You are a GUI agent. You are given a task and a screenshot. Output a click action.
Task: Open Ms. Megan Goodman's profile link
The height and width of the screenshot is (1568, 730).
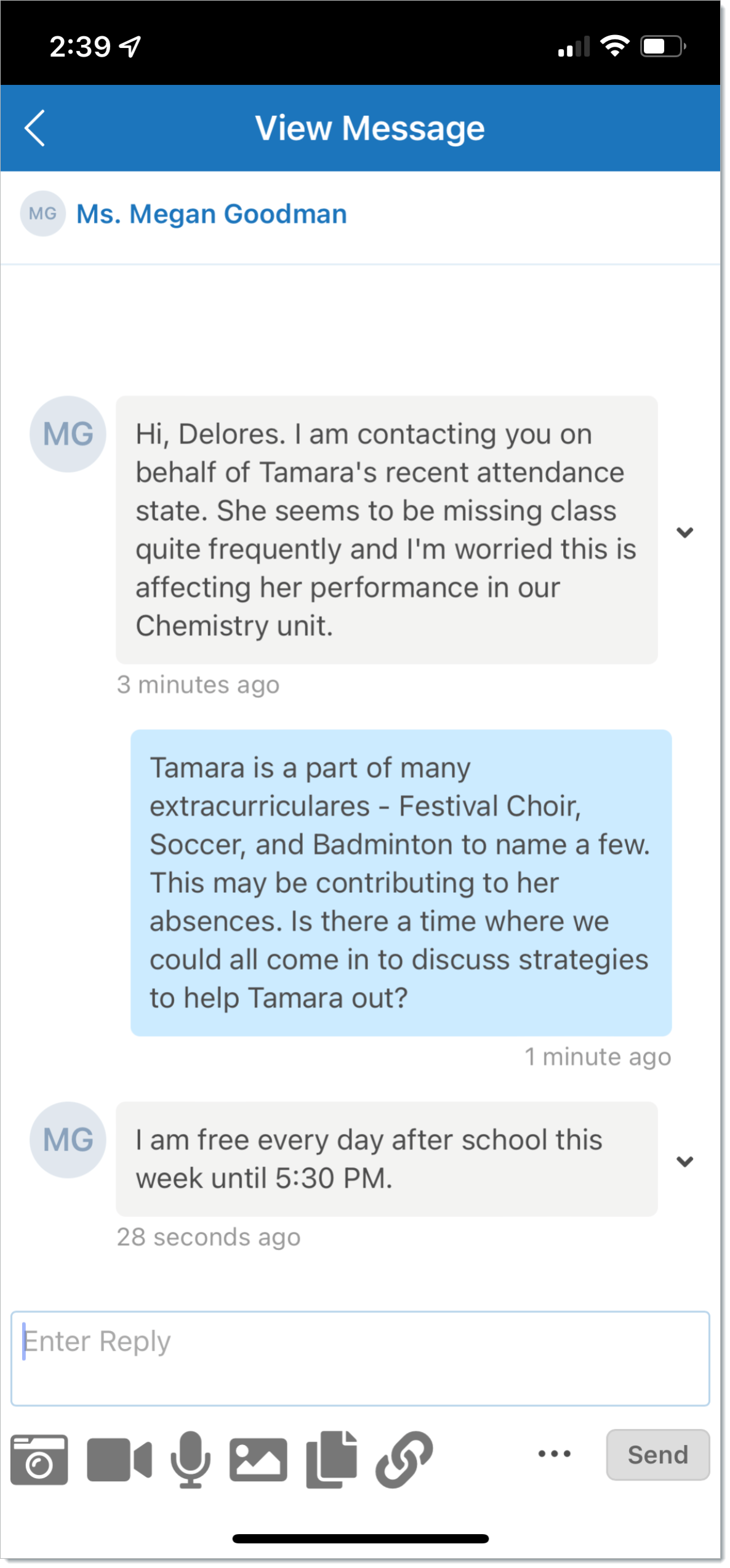211,214
